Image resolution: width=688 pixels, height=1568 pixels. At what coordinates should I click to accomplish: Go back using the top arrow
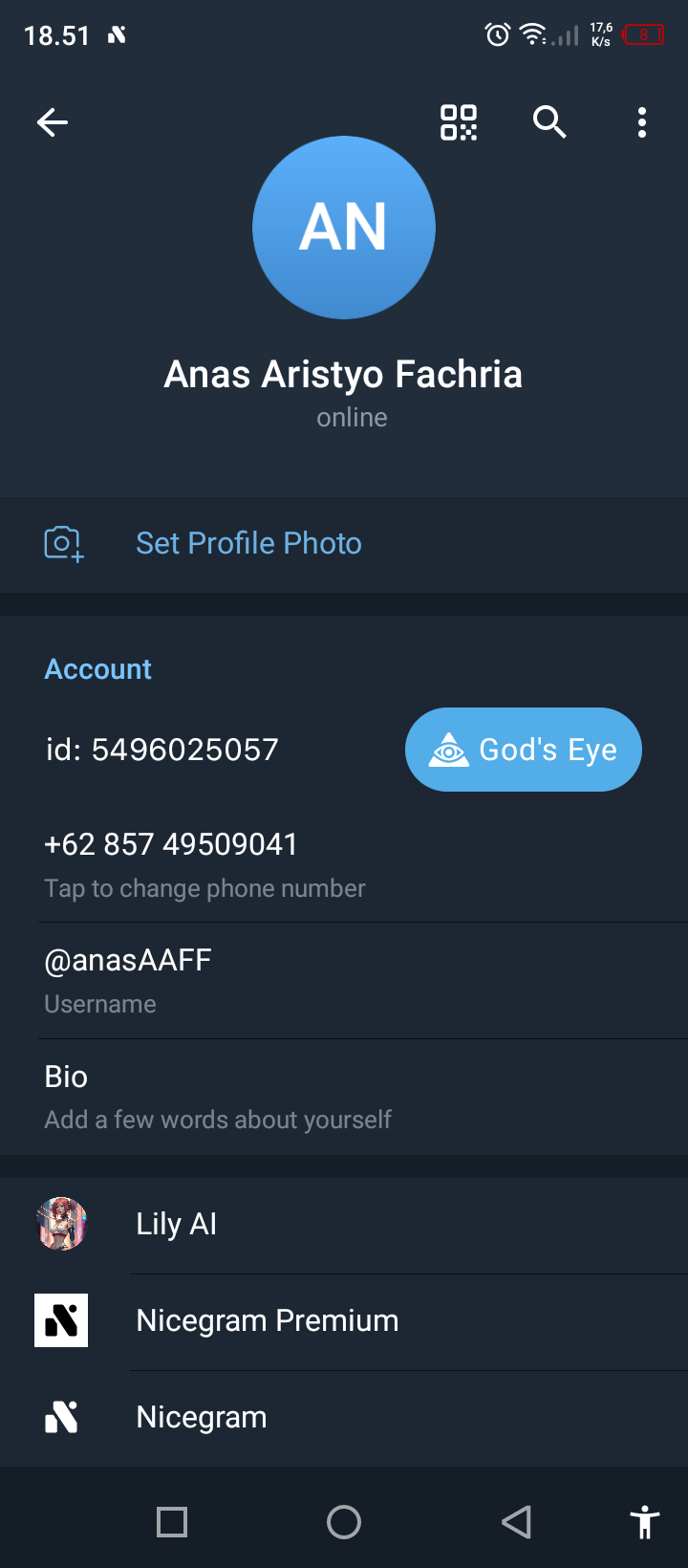[53, 122]
